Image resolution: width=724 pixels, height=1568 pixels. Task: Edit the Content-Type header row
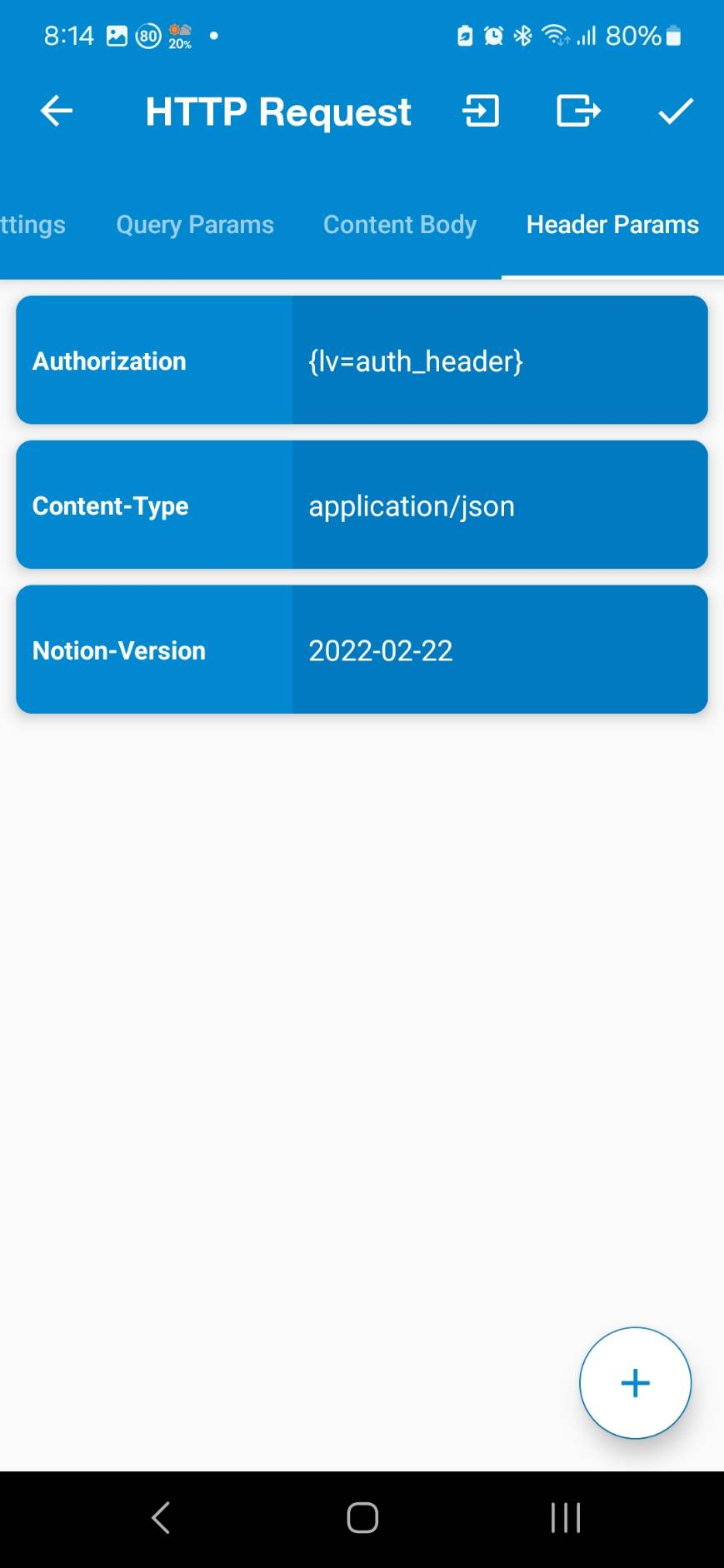tap(362, 505)
